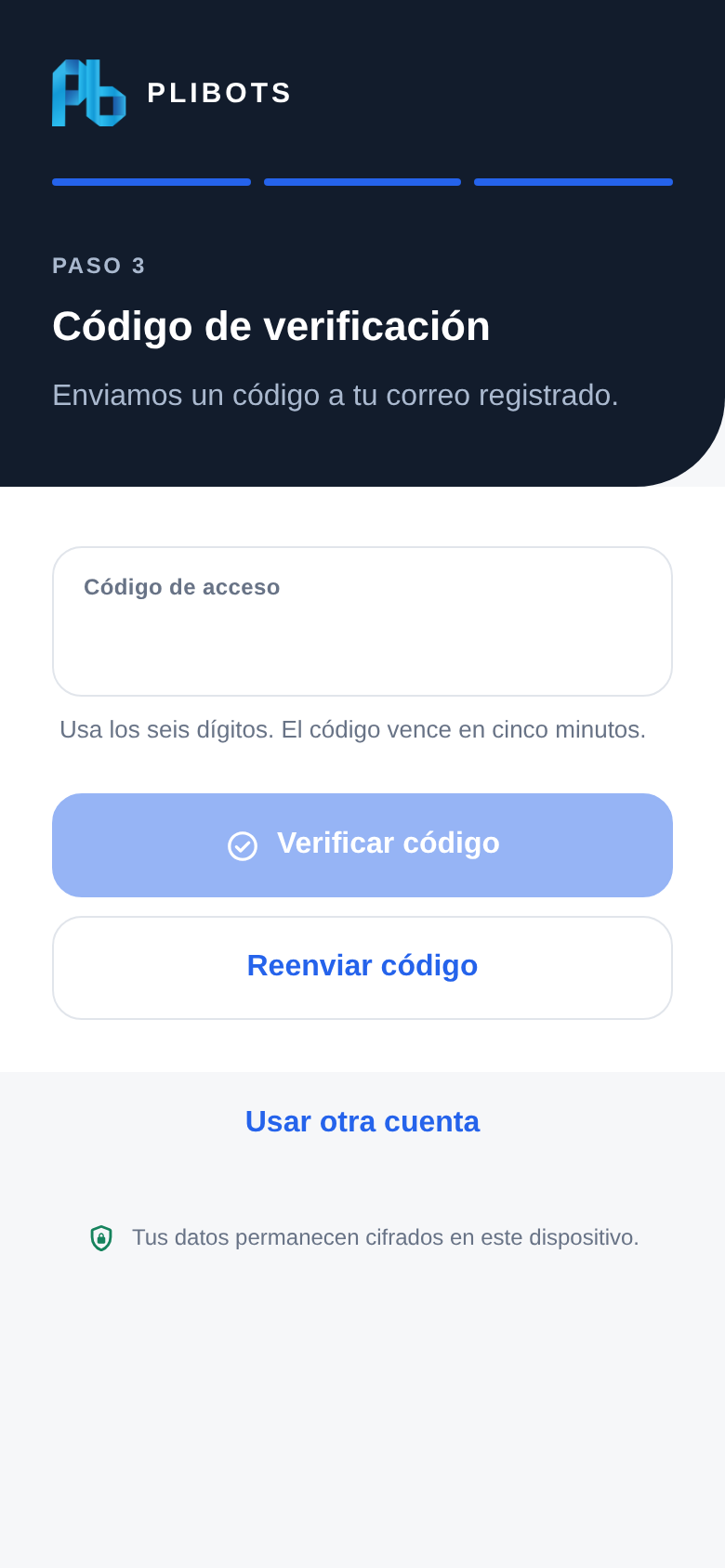Open the Usar otra cuenta link
This screenshot has height=1568, width=725.
[362, 1122]
